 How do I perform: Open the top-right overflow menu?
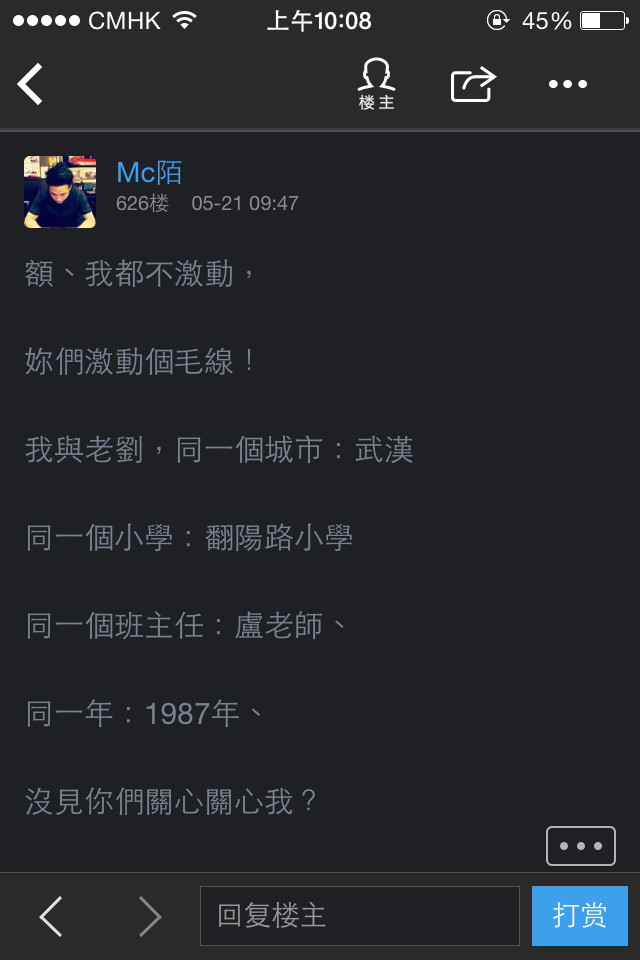pos(568,84)
